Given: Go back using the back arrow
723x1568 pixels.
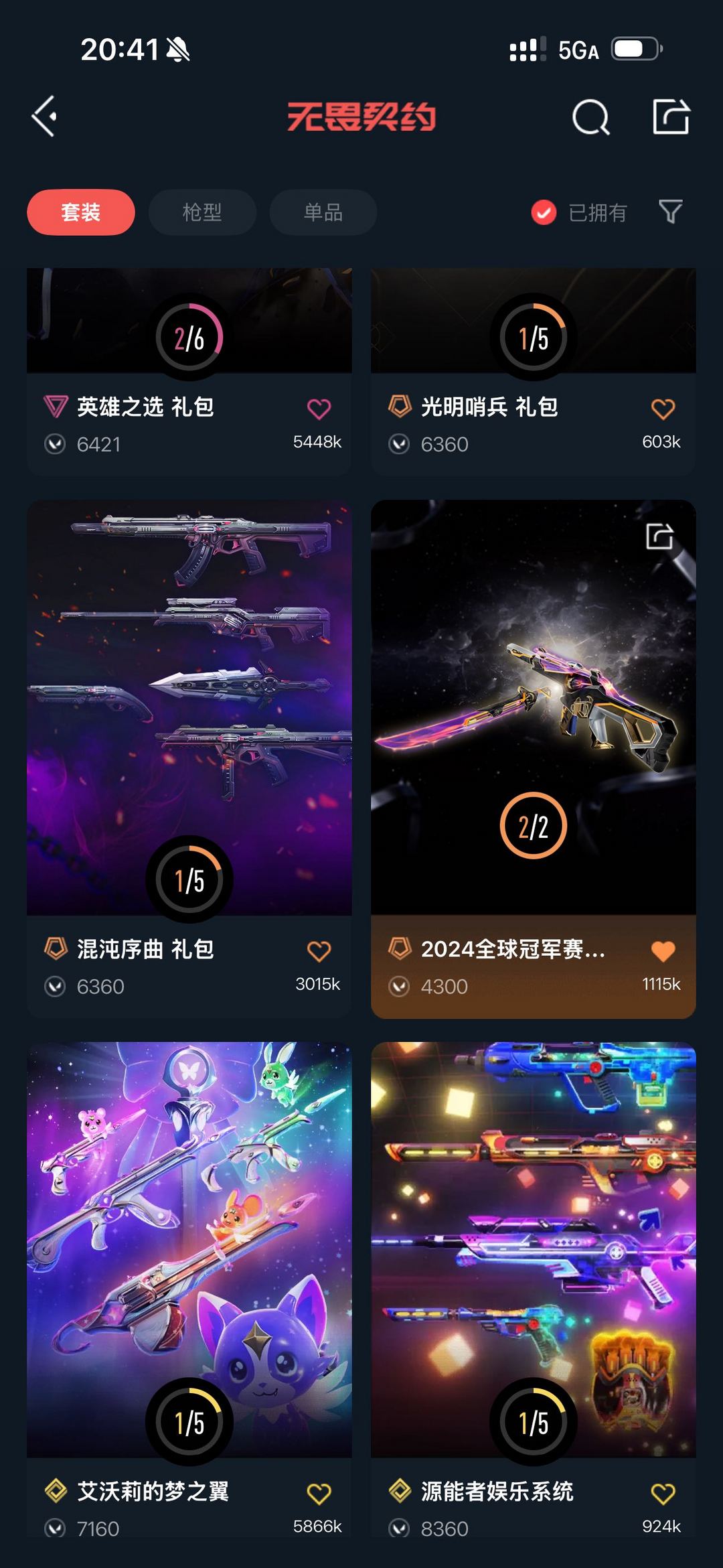Looking at the screenshot, I should 44,117.
